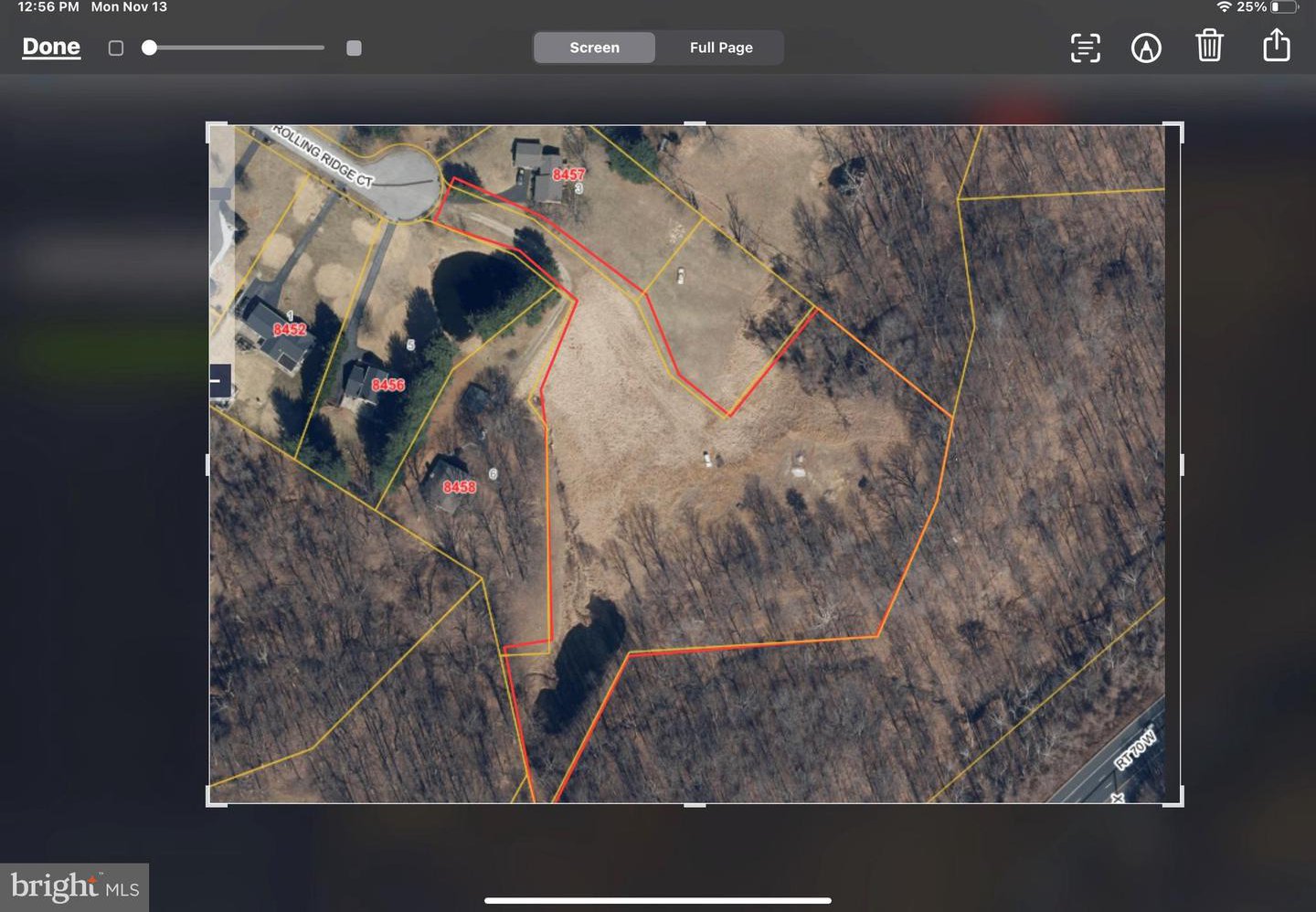Open the markup pen tool
Image resolution: width=1316 pixels, height=912 pixels.
[x=1146, y=48]
